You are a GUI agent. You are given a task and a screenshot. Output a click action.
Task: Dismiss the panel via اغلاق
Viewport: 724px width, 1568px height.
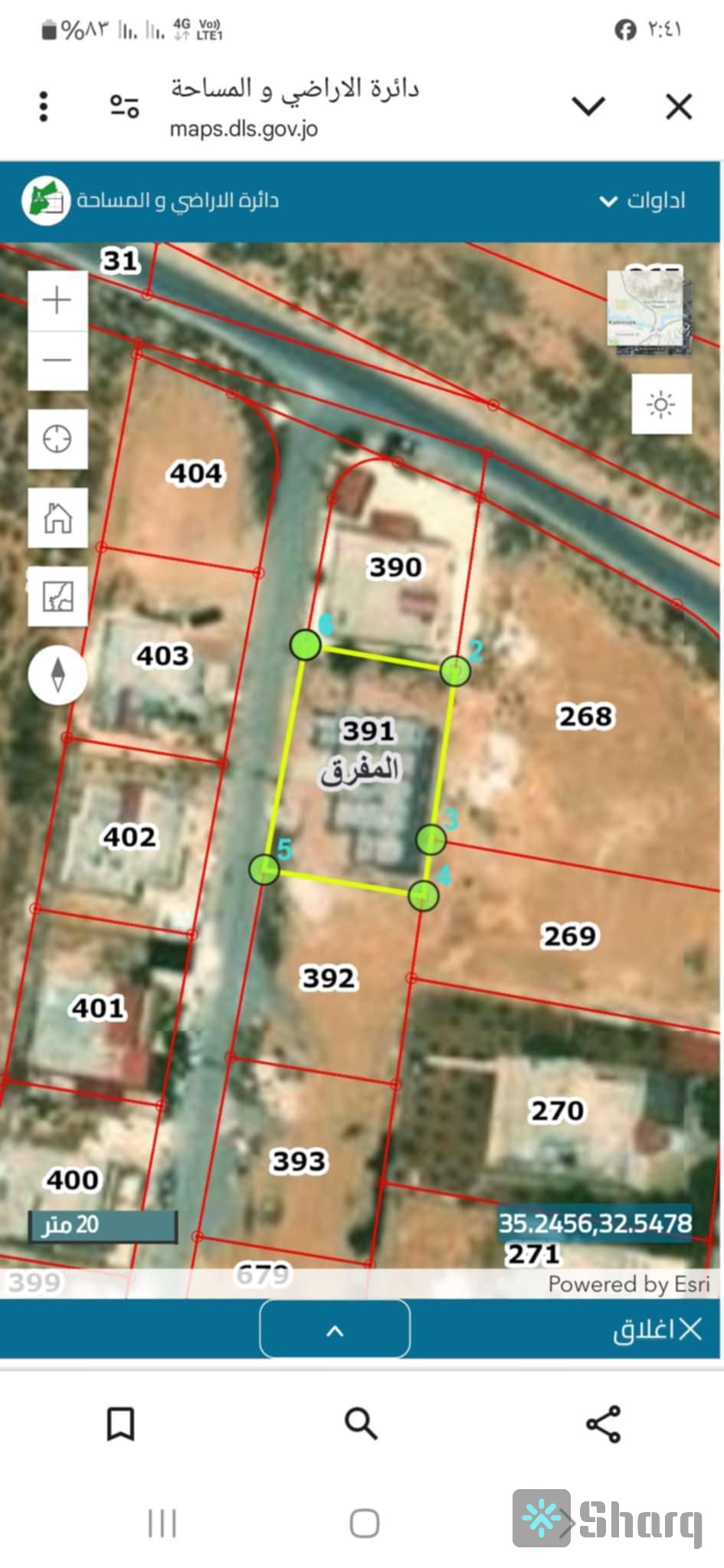pyautogui.click(x=657, y=1330)
